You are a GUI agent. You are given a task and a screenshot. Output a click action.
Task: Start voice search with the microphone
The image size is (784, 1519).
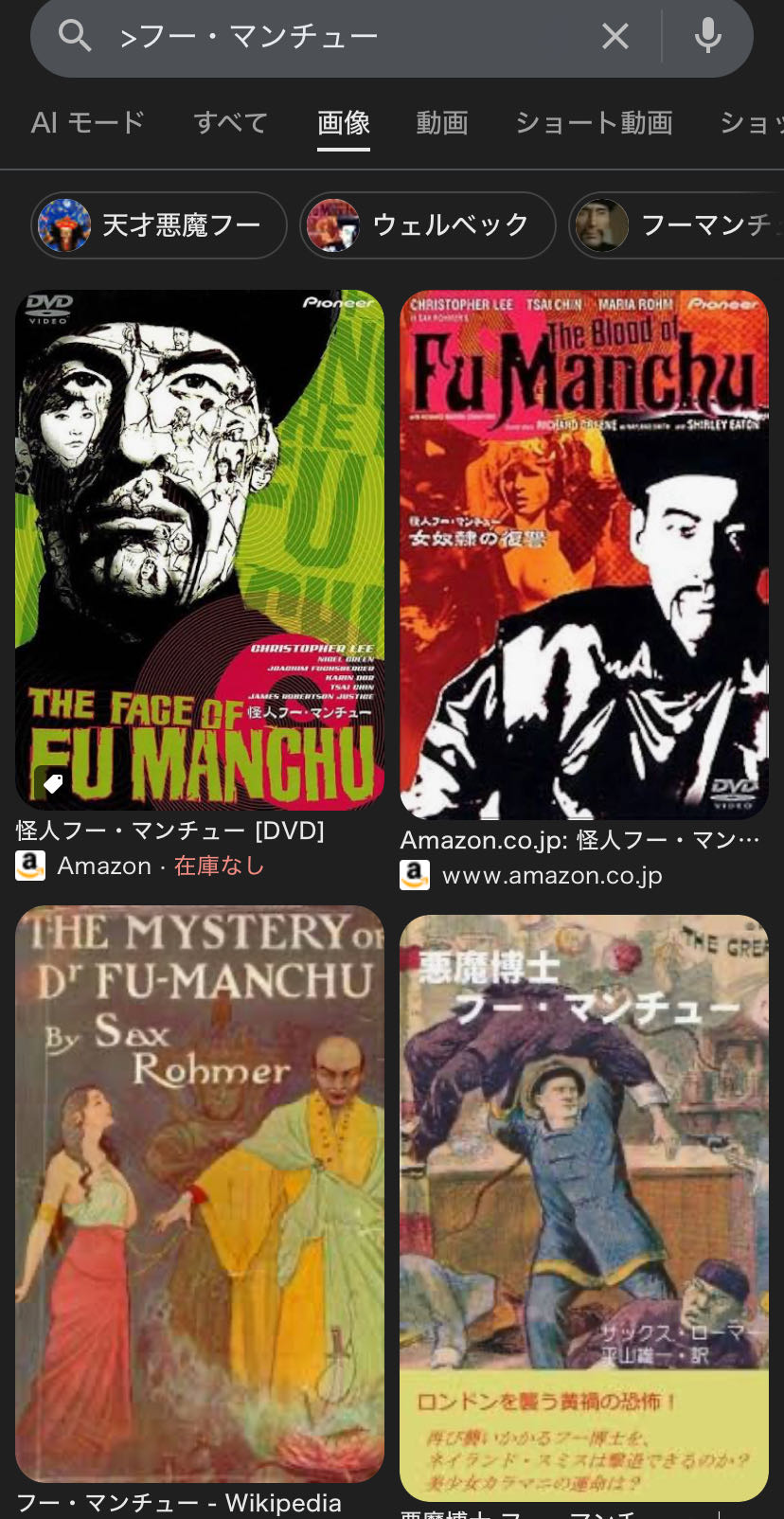tap(707, 37)
